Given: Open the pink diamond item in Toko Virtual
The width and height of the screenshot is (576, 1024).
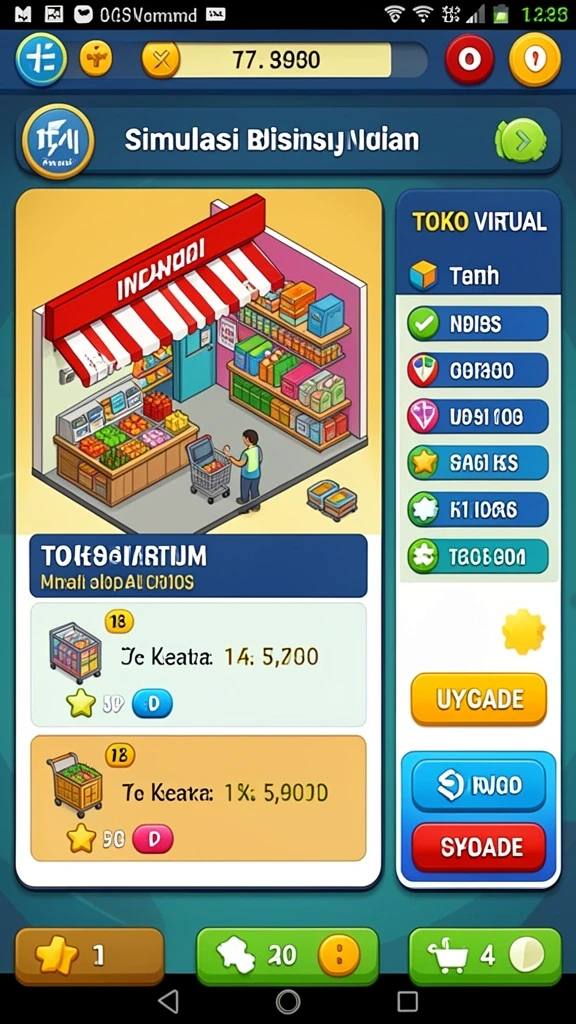Looking at the screenshot, I should click(x=477, y=417).
